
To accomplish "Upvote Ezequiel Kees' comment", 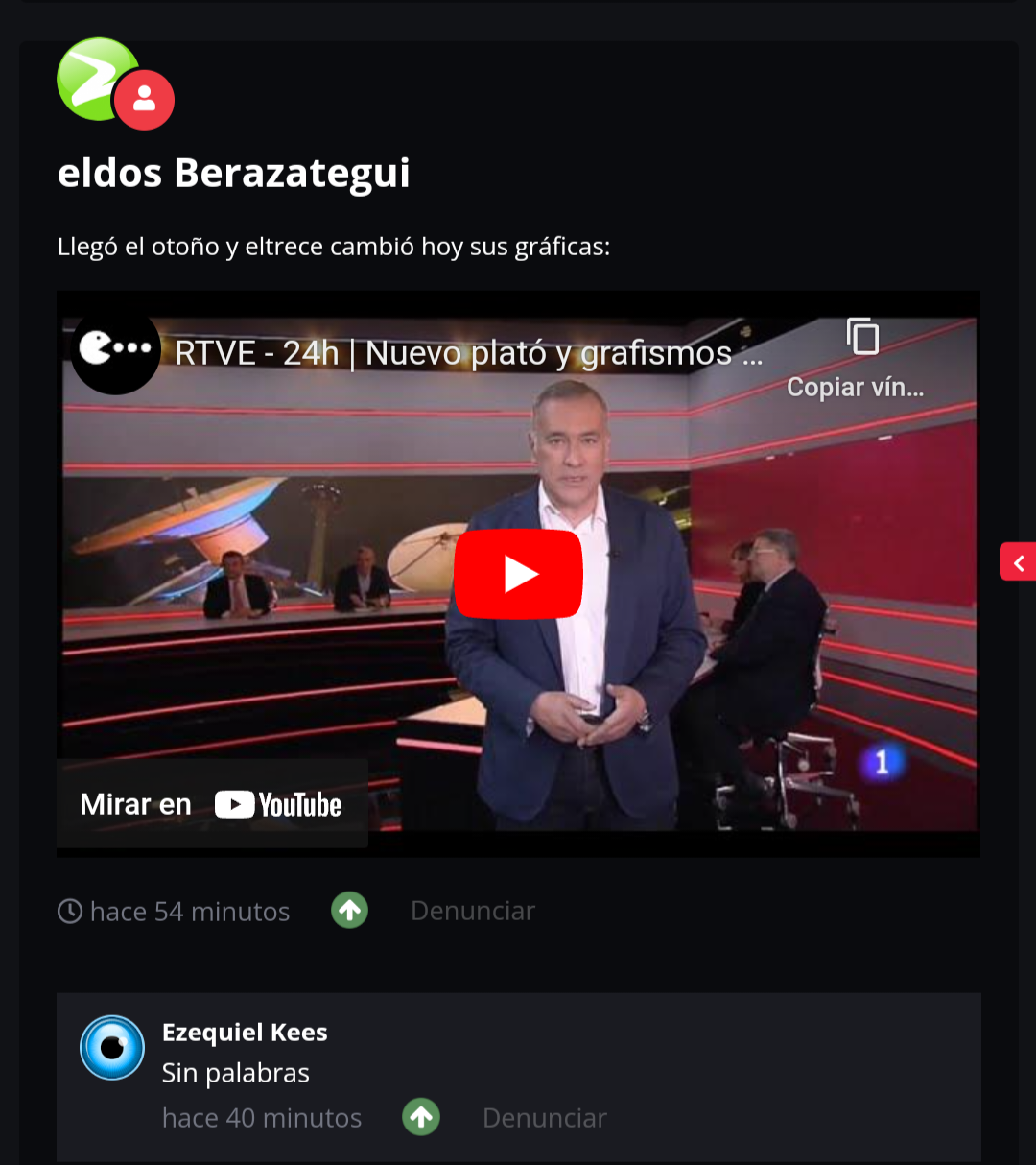I will [421, 1117].
